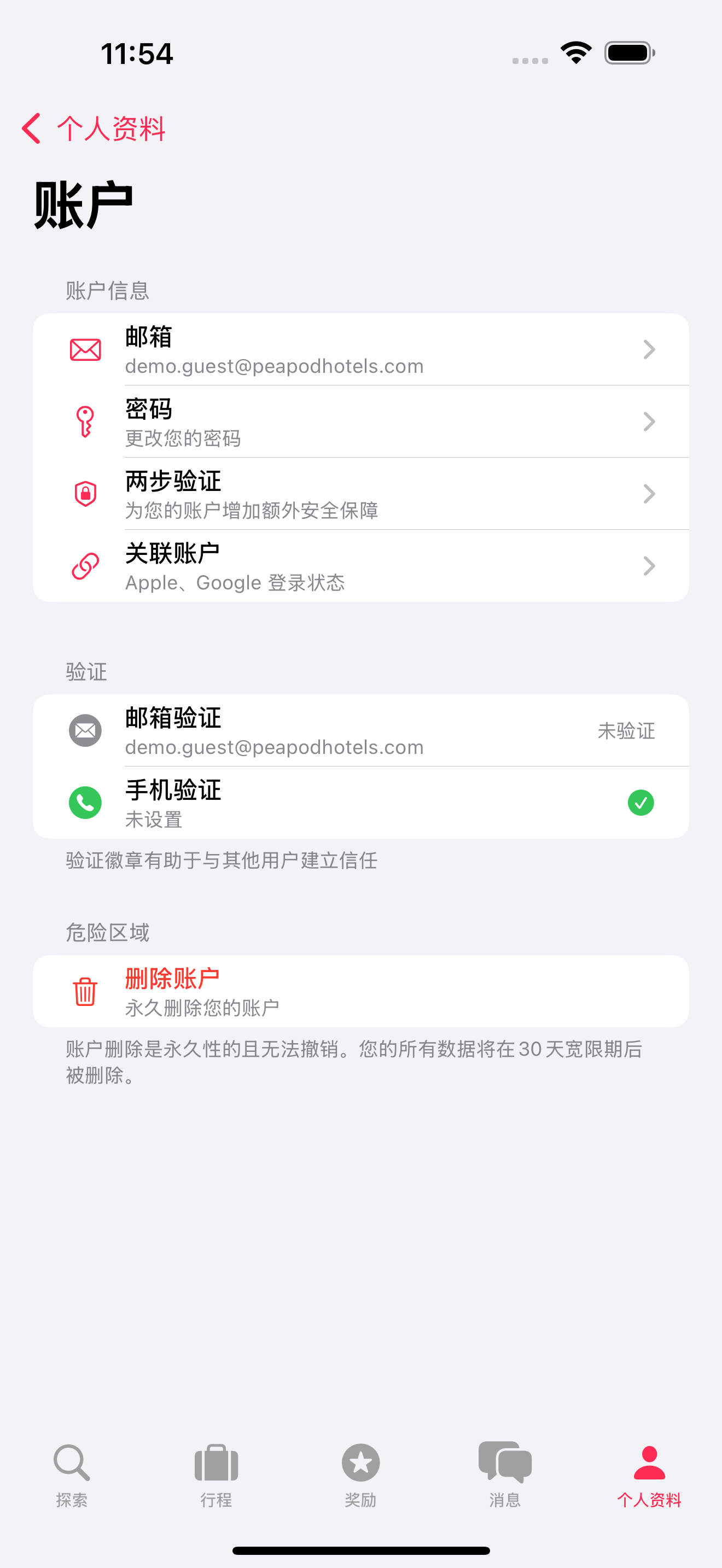Image resolution: width=722 pixels, height=1568 pixels.
Task: Select the 个人资料 tab
Action: 649,1473
